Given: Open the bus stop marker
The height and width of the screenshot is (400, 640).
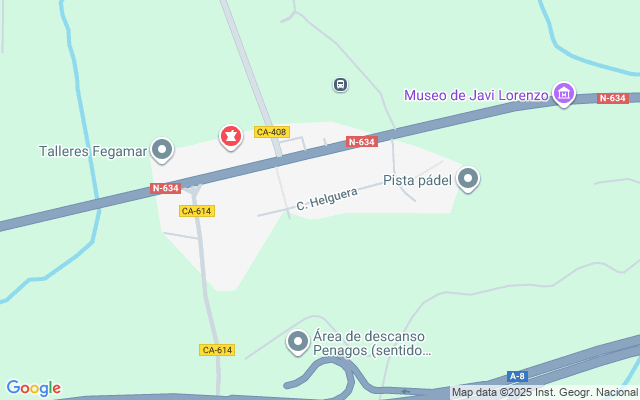Looking at the screenshot, I should [x=340, y=85].
